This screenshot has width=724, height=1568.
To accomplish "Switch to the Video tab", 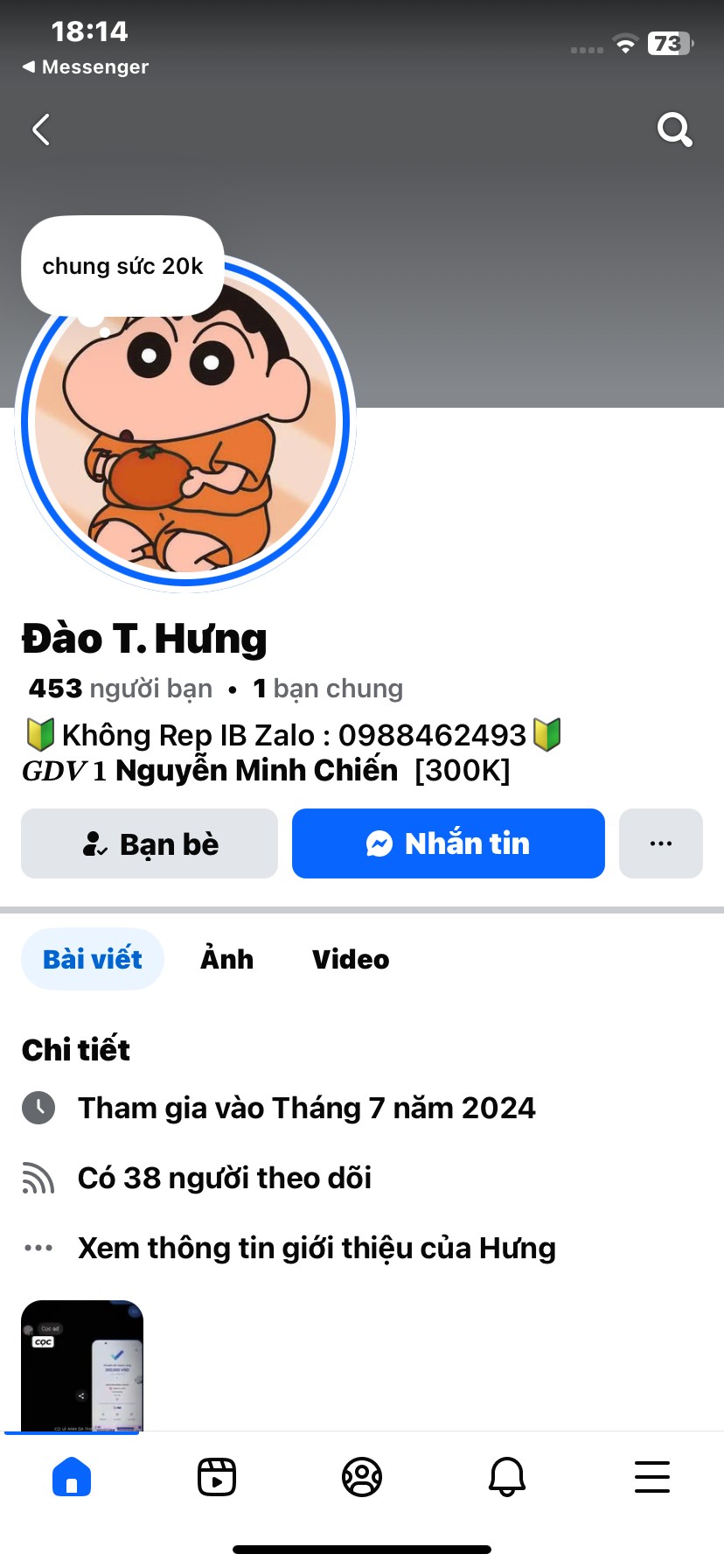I will coord(351,959).
